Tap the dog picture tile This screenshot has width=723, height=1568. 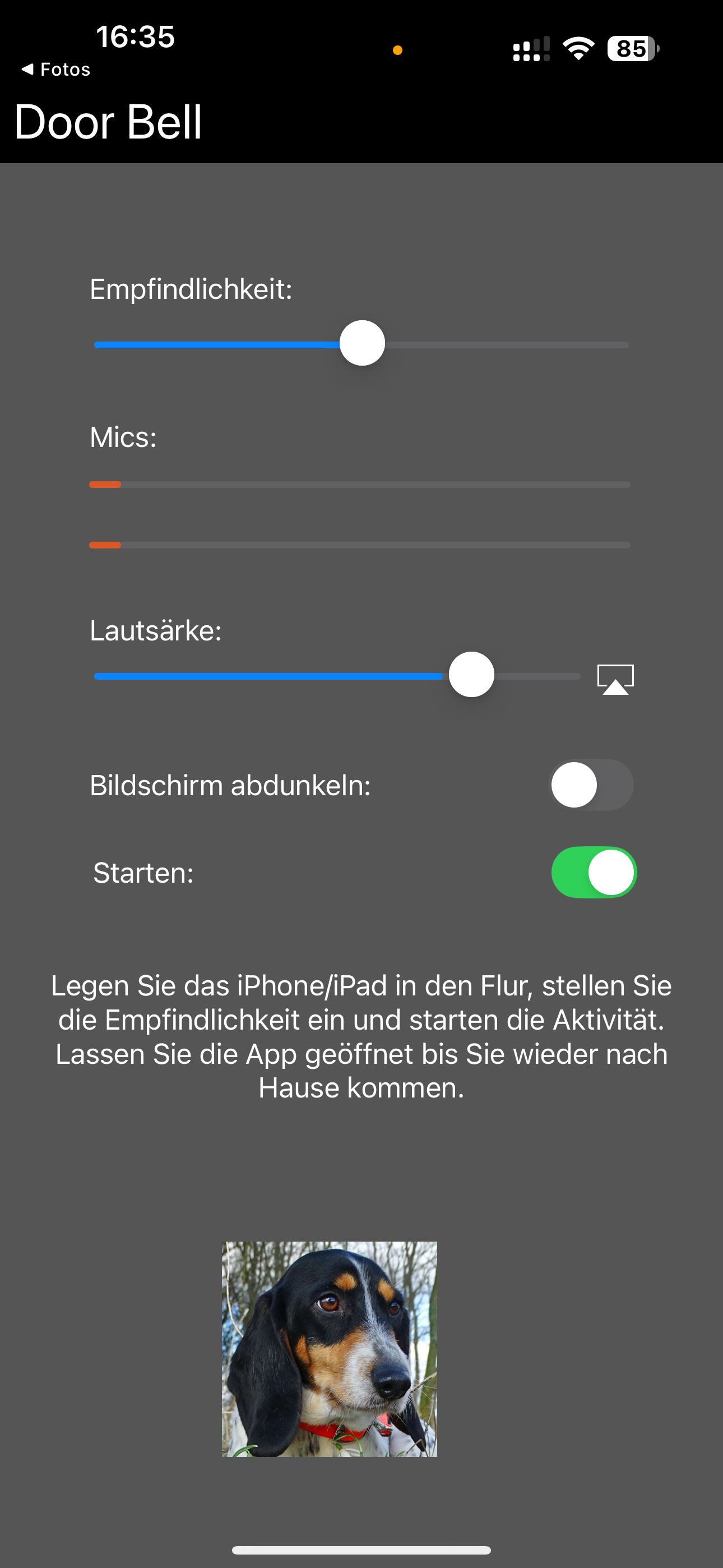329,1349
